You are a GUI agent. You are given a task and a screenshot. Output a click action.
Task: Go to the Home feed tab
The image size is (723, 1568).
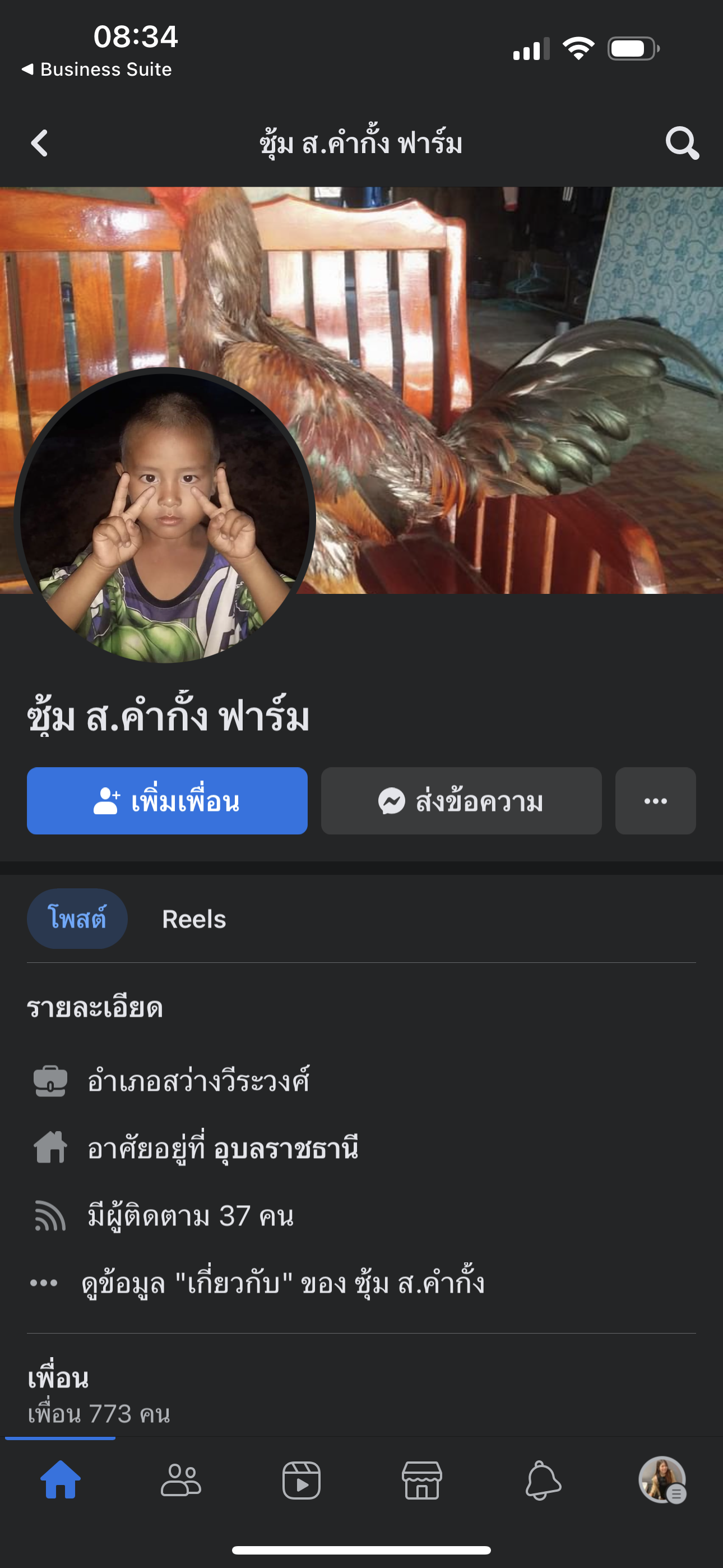pyautogui.click(x=61, y=1480)
